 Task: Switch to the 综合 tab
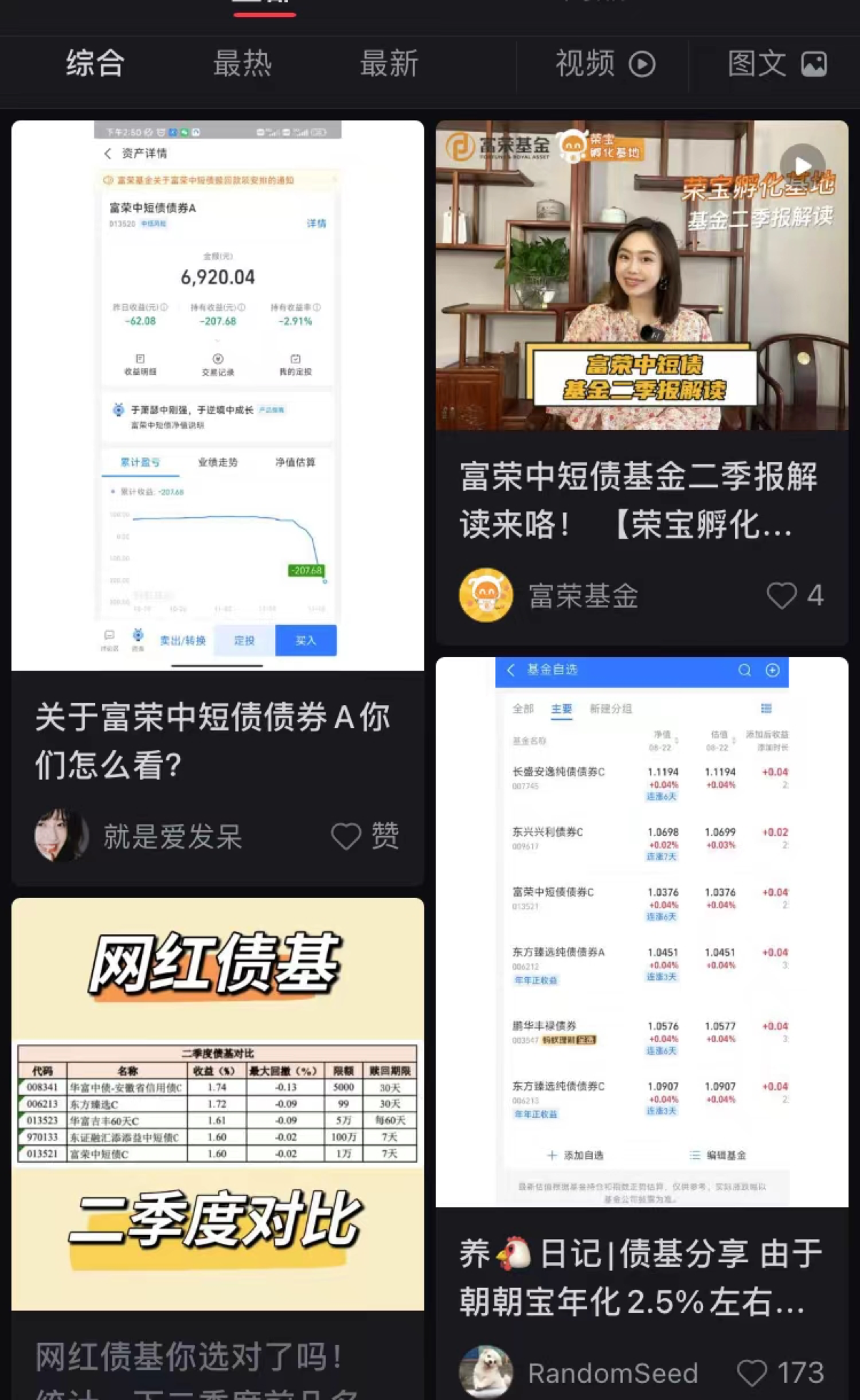(x=95, y=64)
